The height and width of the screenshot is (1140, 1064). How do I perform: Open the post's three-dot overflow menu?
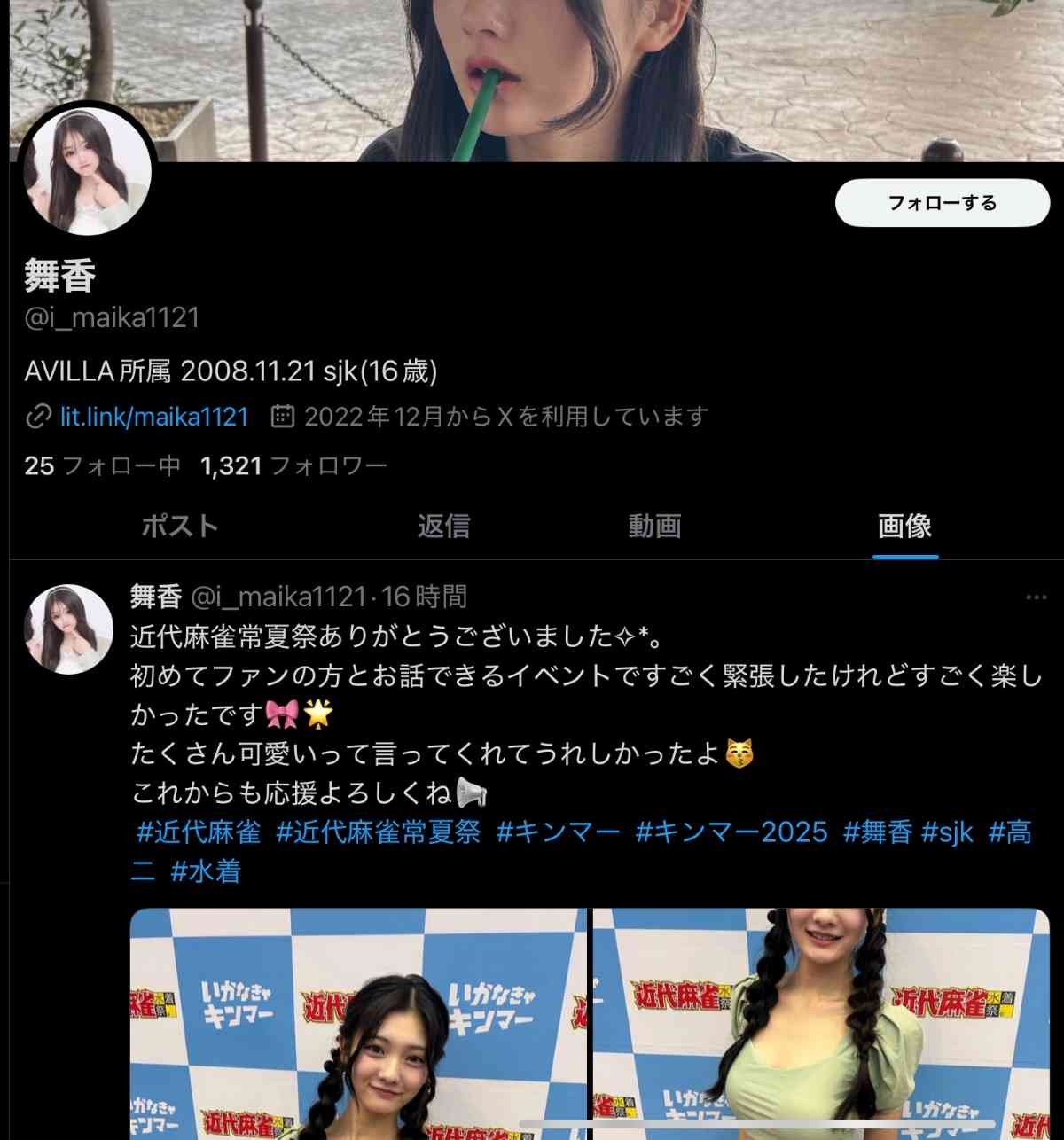pyautogui.click(x=1036, y=597)
